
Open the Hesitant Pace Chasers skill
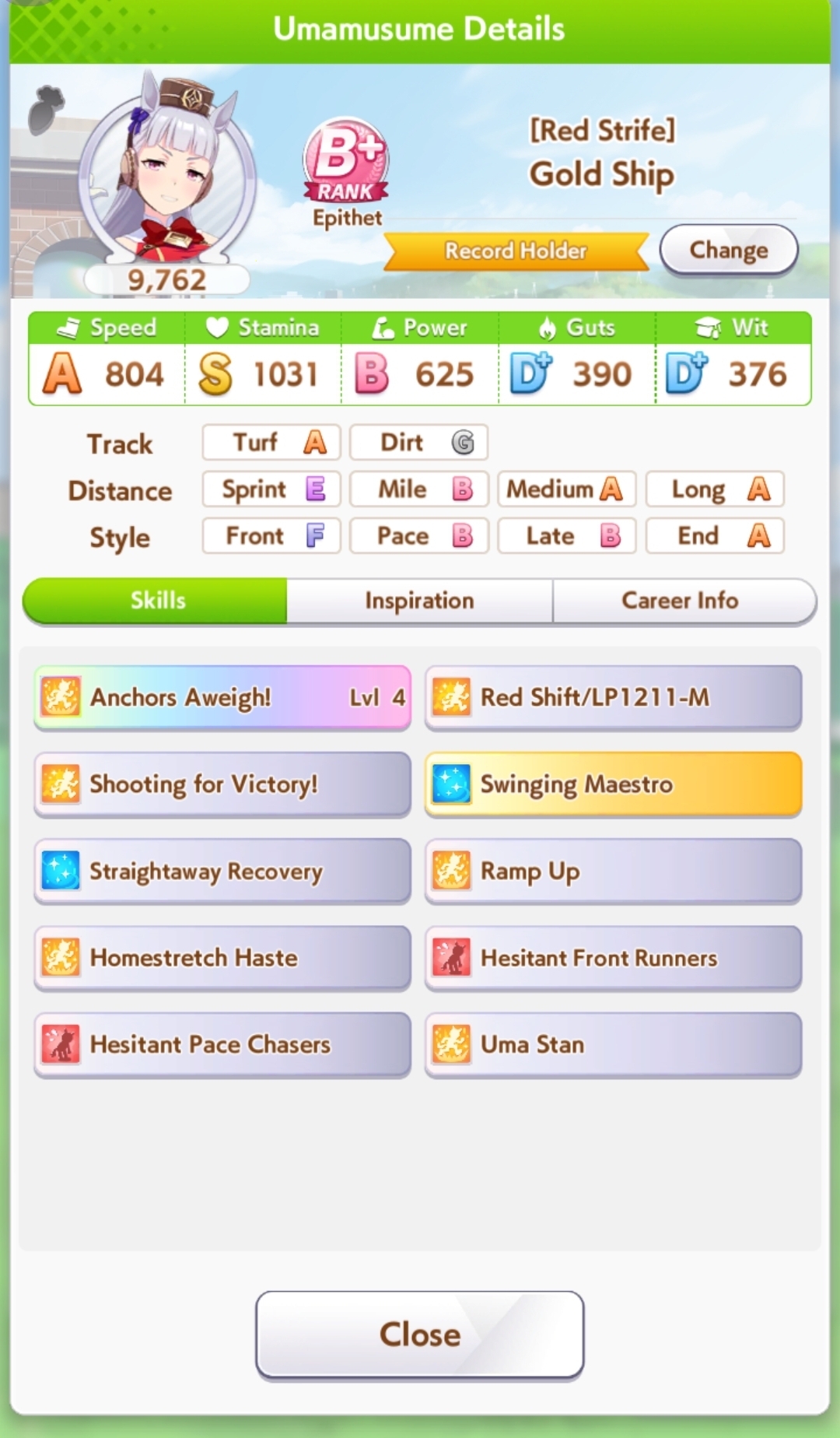click(x=222, y=1044)
